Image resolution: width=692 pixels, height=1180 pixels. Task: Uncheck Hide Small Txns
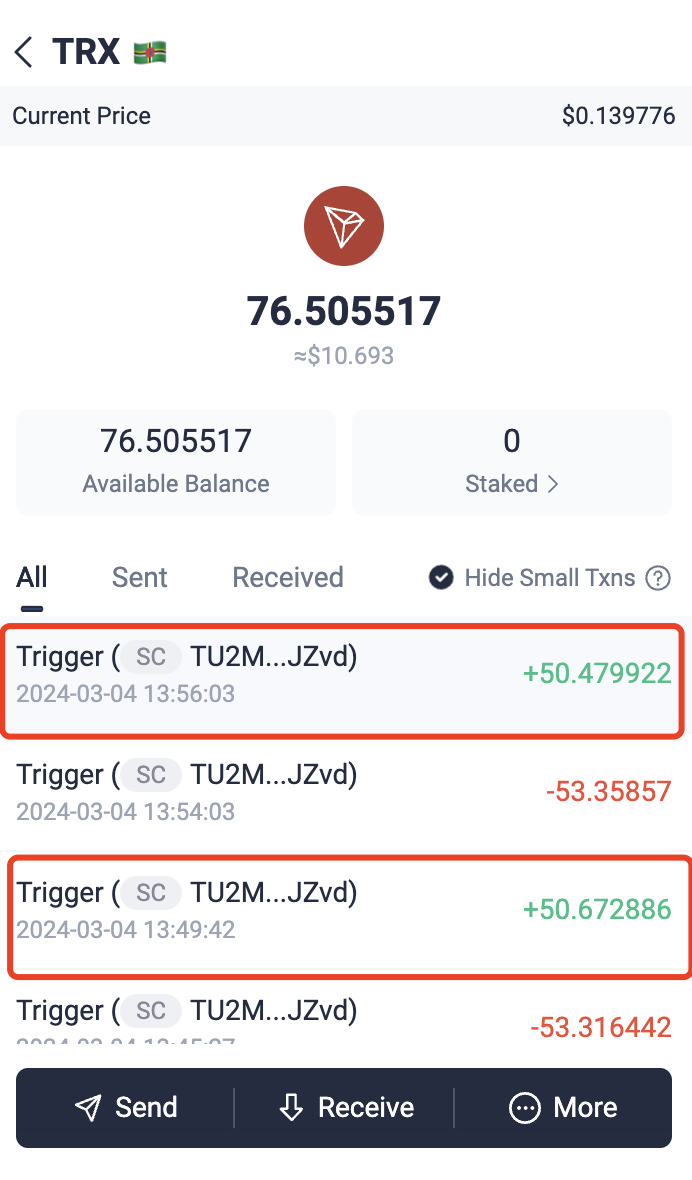tap(441, 578)
